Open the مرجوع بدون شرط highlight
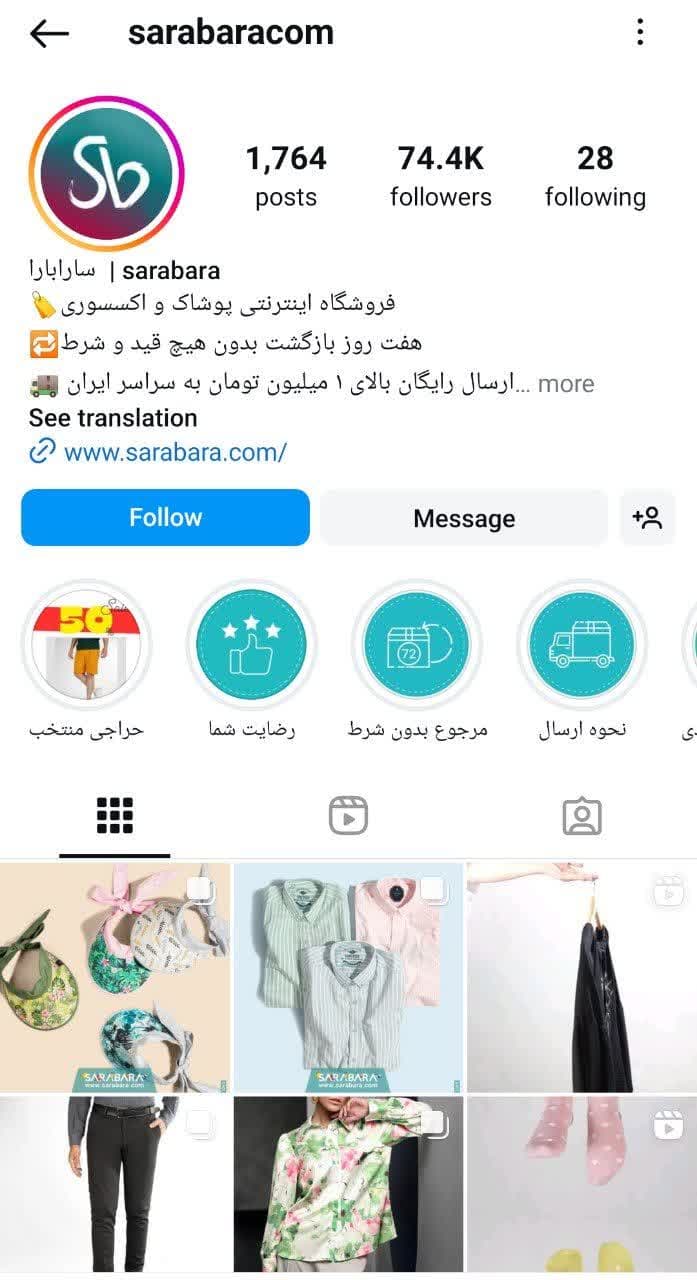Viewport: 697px width, 1280px height. (x=417, y=644)
